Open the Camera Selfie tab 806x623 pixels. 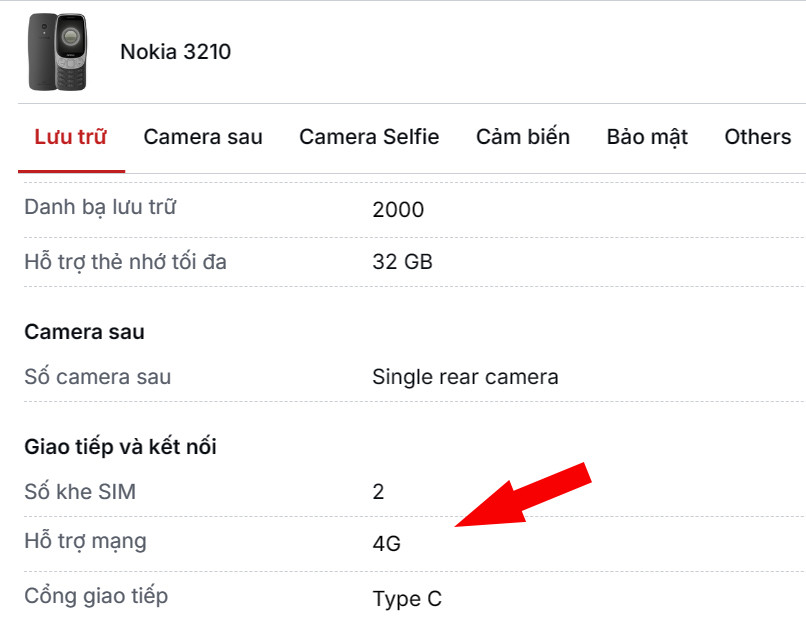pyautogui.click(x=369, y=137)
